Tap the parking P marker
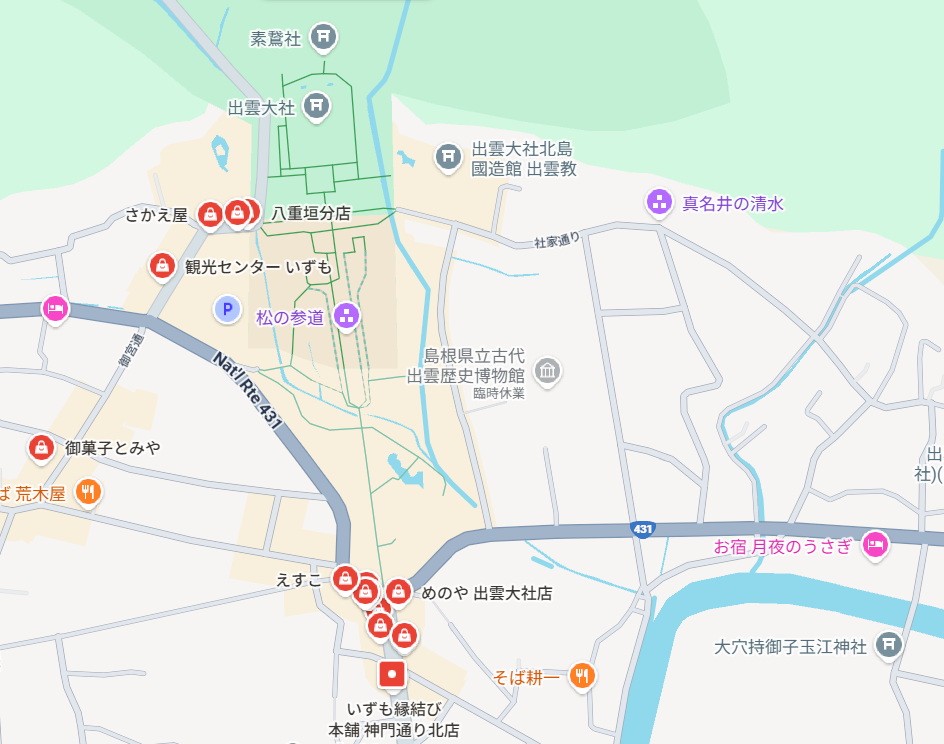 [x=227, y=310]
